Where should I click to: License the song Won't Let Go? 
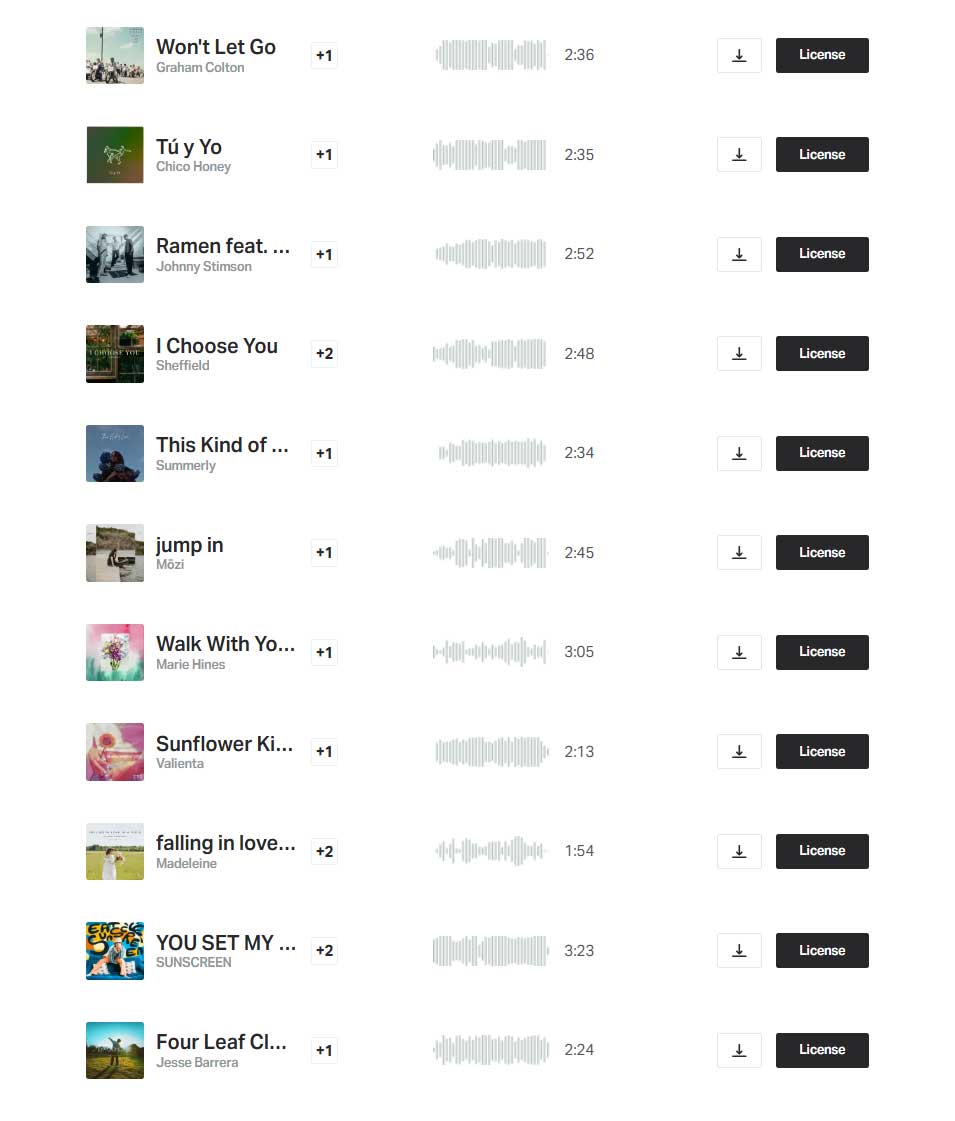[821, 55]
